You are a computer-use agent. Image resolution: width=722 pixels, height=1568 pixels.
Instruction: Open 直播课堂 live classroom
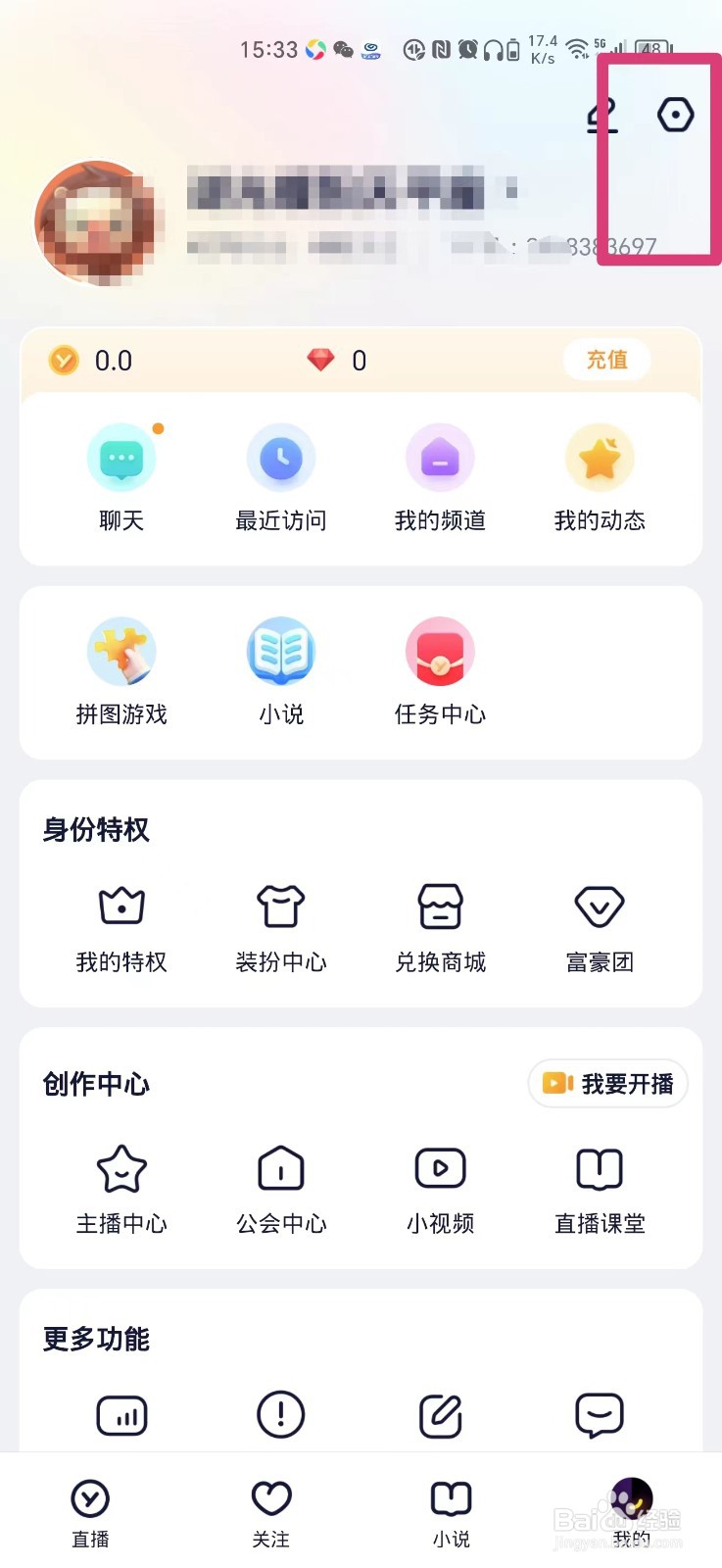pyautogui.click(x=600, y=1189)
